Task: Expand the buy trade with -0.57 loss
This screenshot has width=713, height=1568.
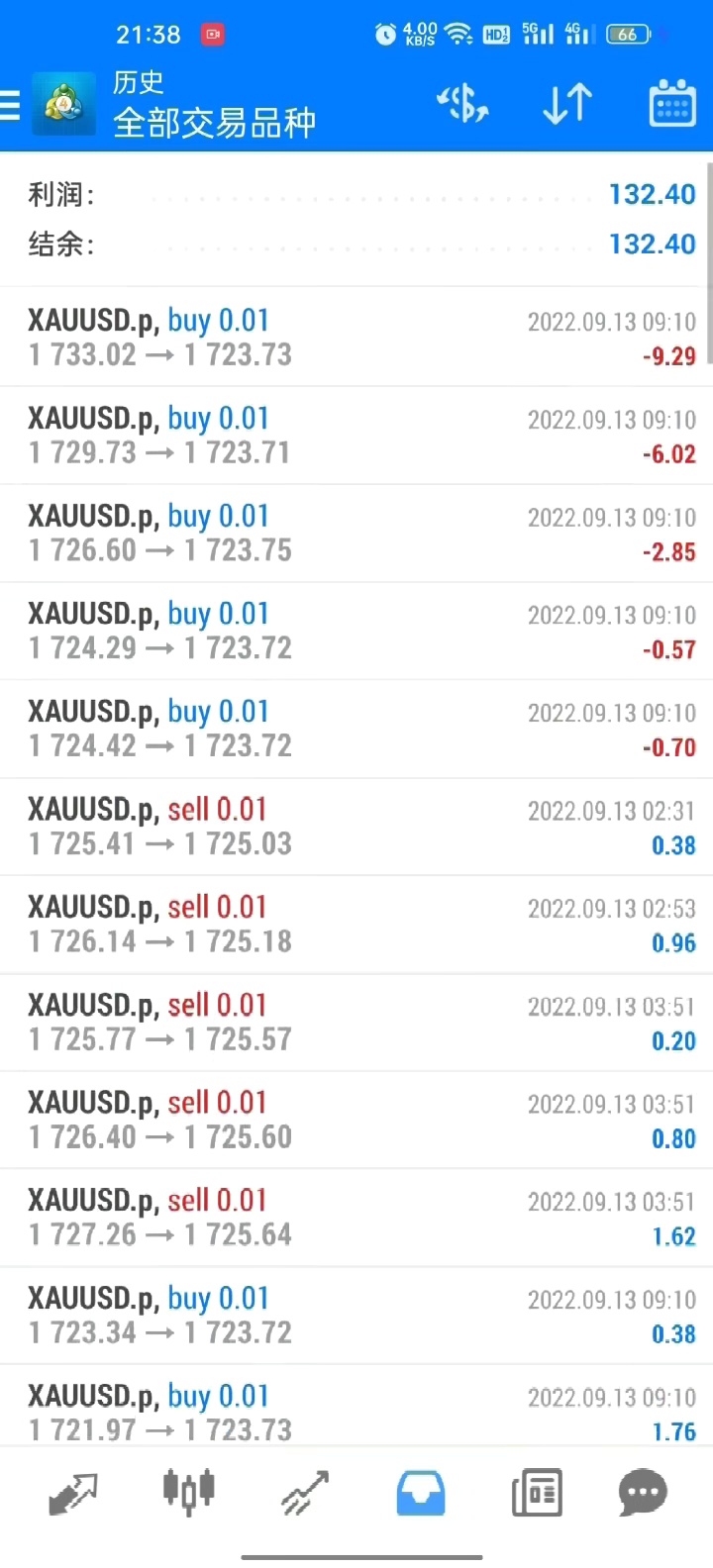Action: [356, 632]
